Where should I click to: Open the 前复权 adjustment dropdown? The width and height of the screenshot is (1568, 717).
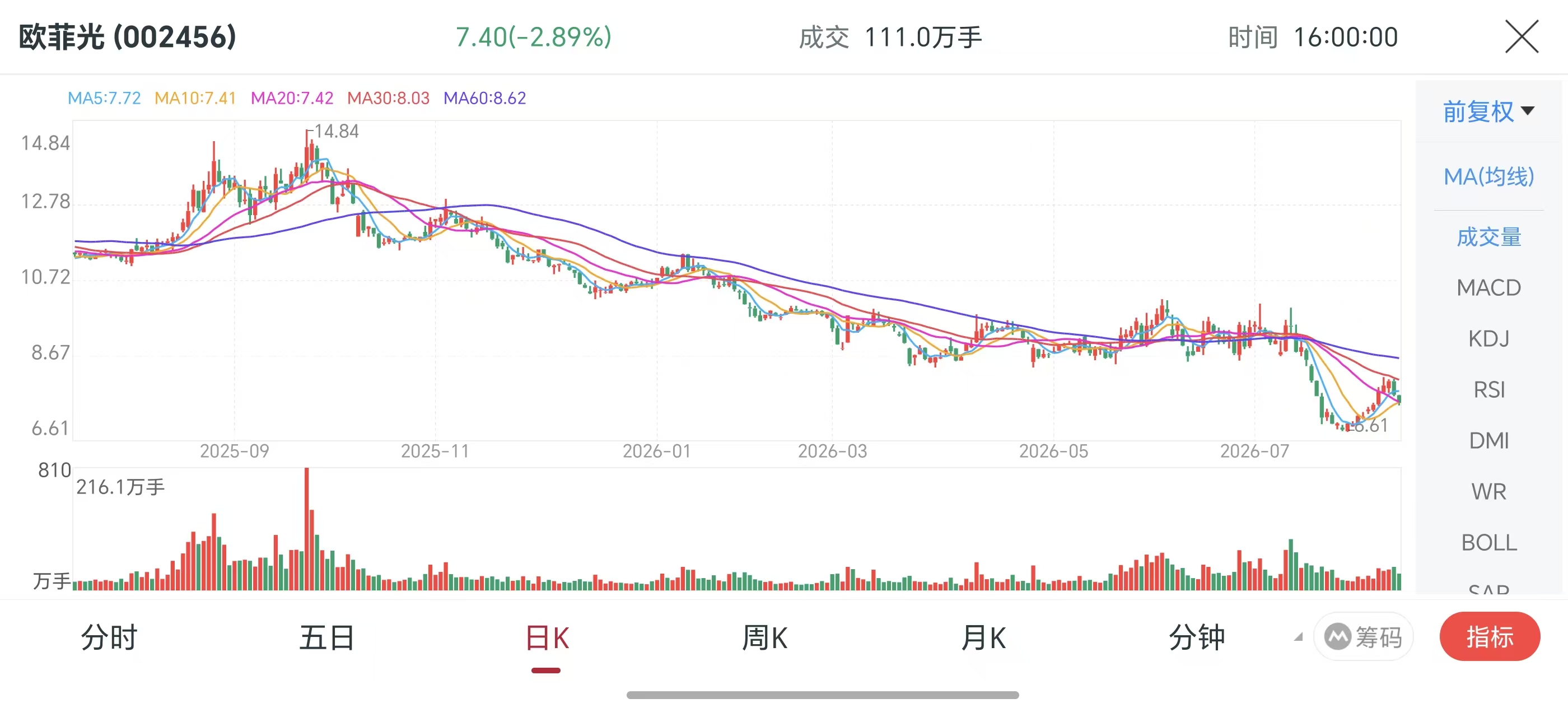click(x=1488, y=111)
